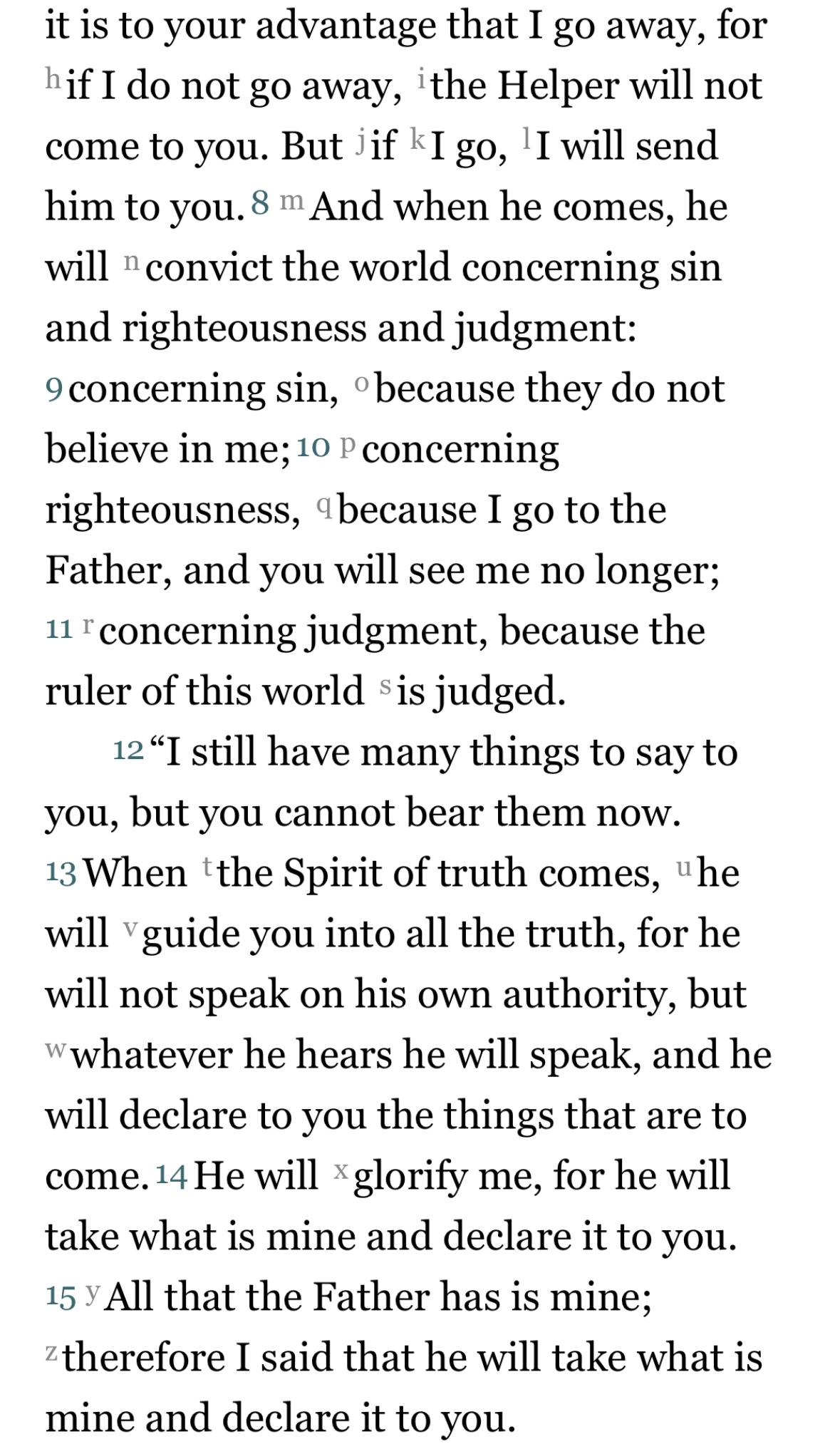Select verse number 12
This screenshot has width=840, height=1449.
(128, 751)
